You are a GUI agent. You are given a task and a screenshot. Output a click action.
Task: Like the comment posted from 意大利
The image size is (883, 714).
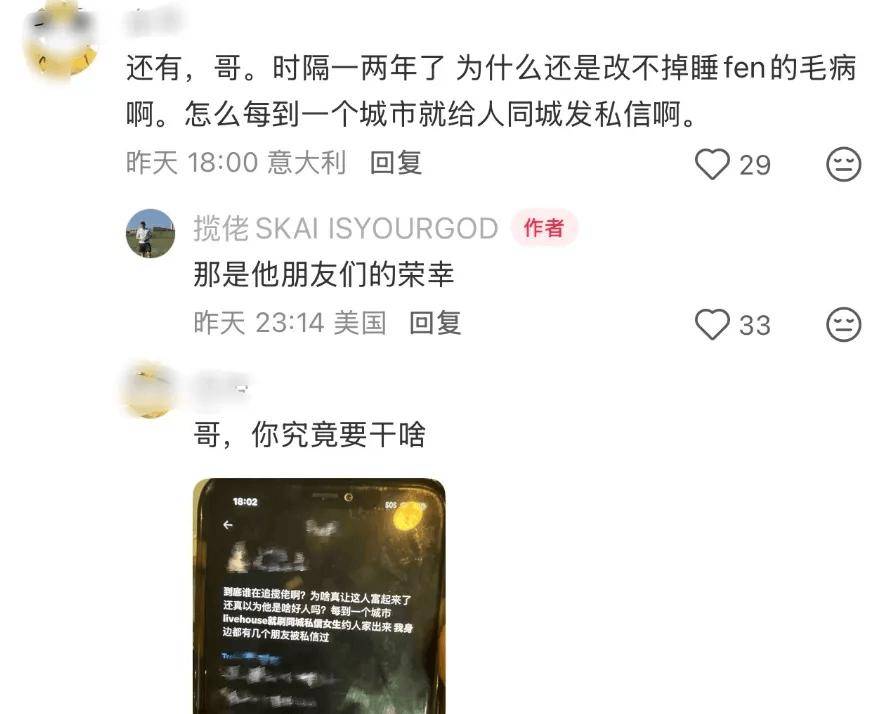coord(712,164)
